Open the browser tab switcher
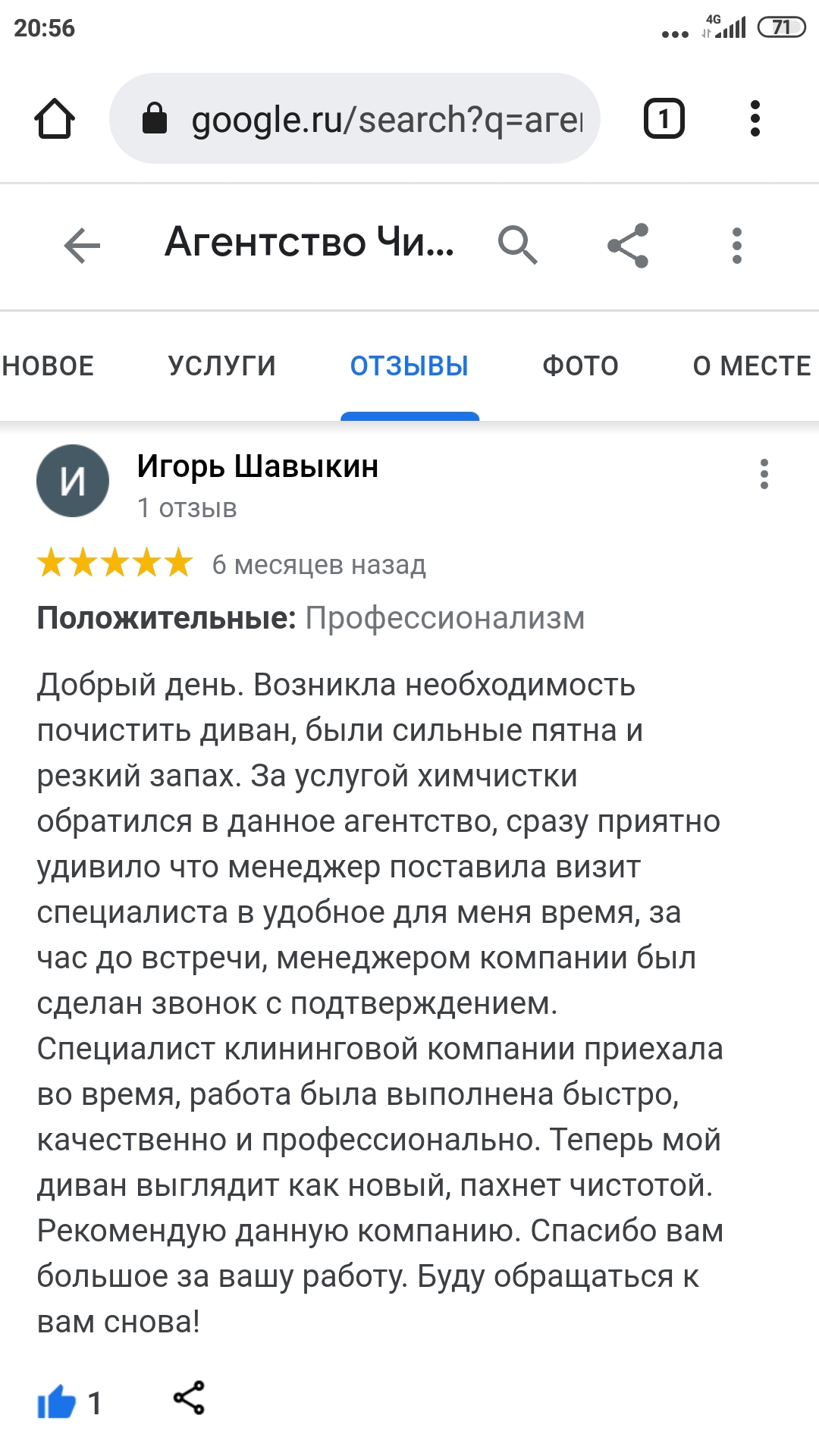The image size is (819, 1456). tap(664, 119)
